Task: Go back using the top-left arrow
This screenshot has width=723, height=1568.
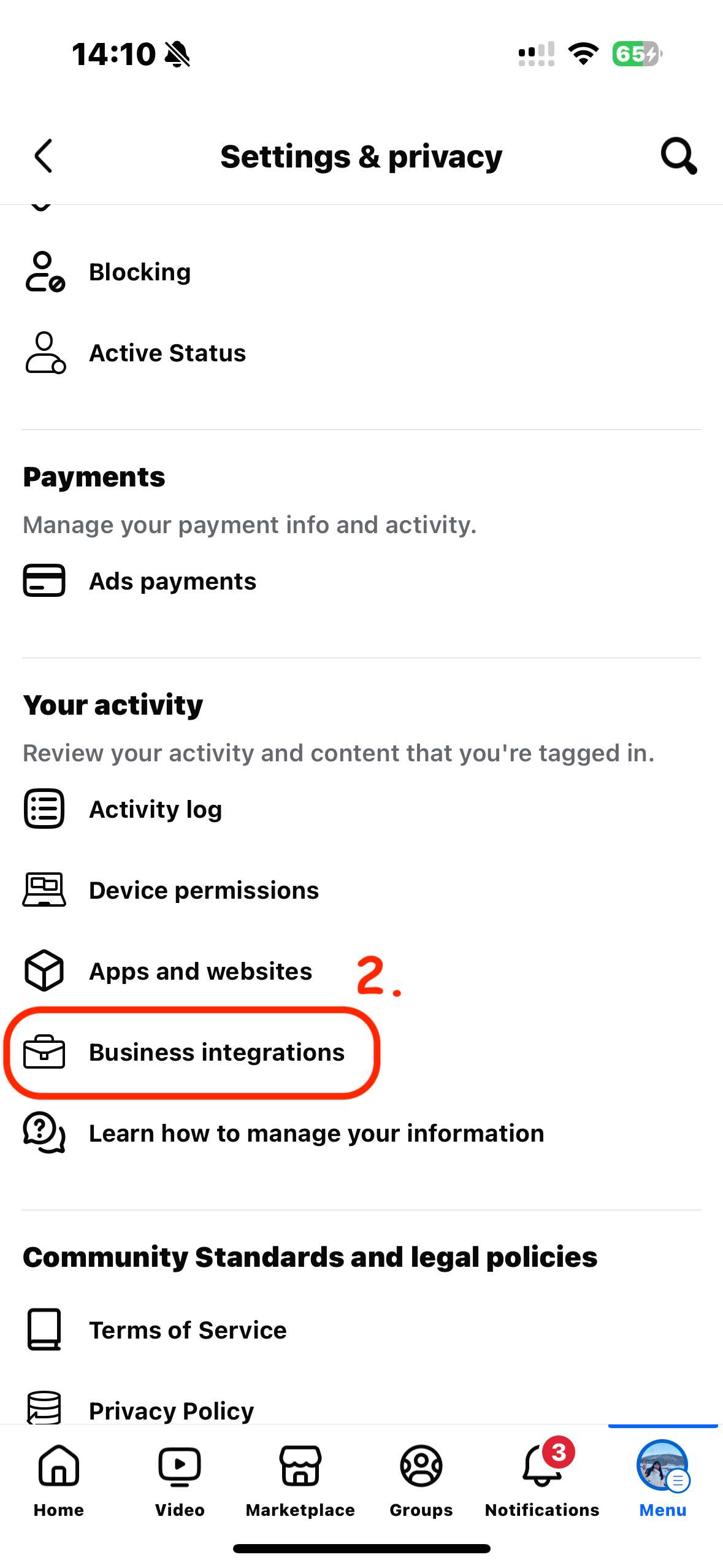Action: pos(44,156)
